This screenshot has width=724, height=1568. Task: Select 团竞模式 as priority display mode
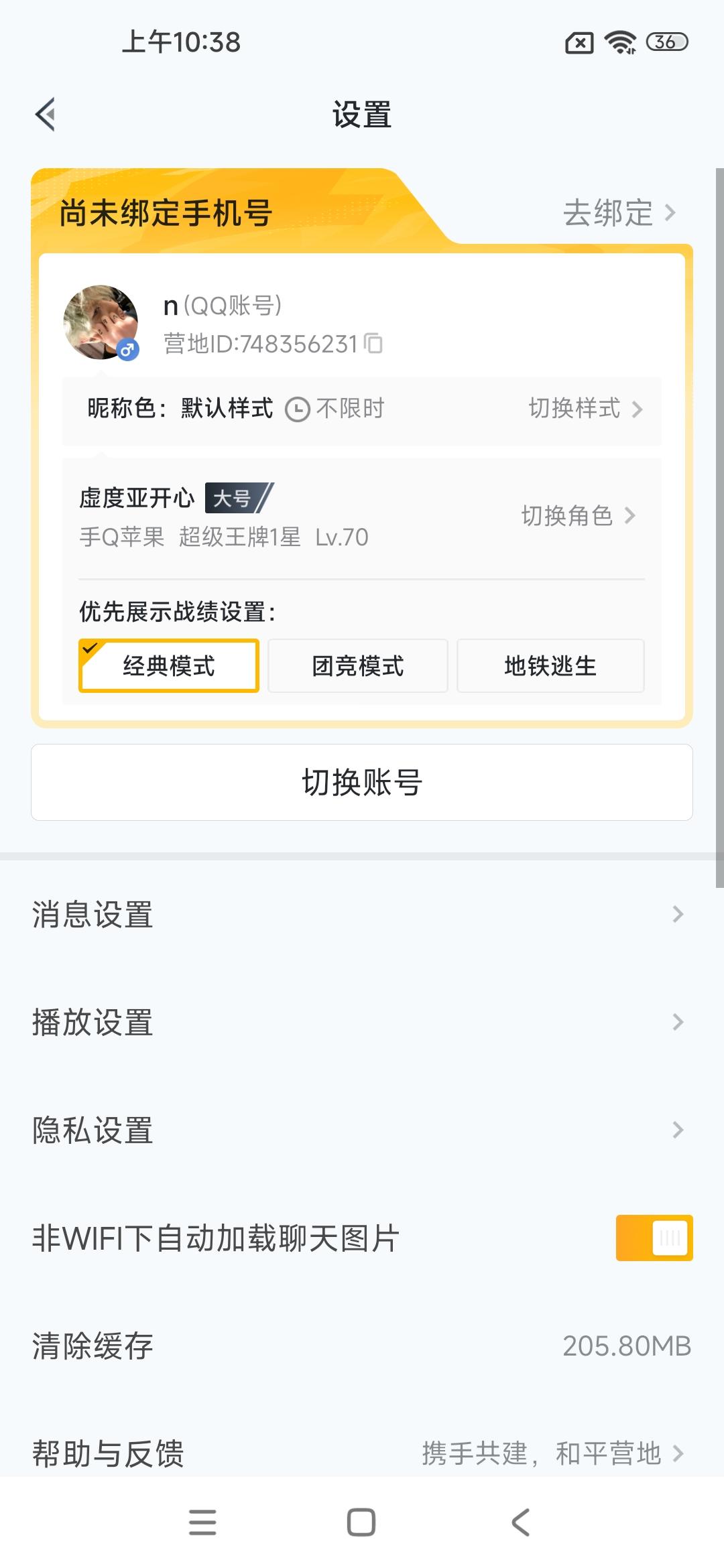click(x=358, y=665)
